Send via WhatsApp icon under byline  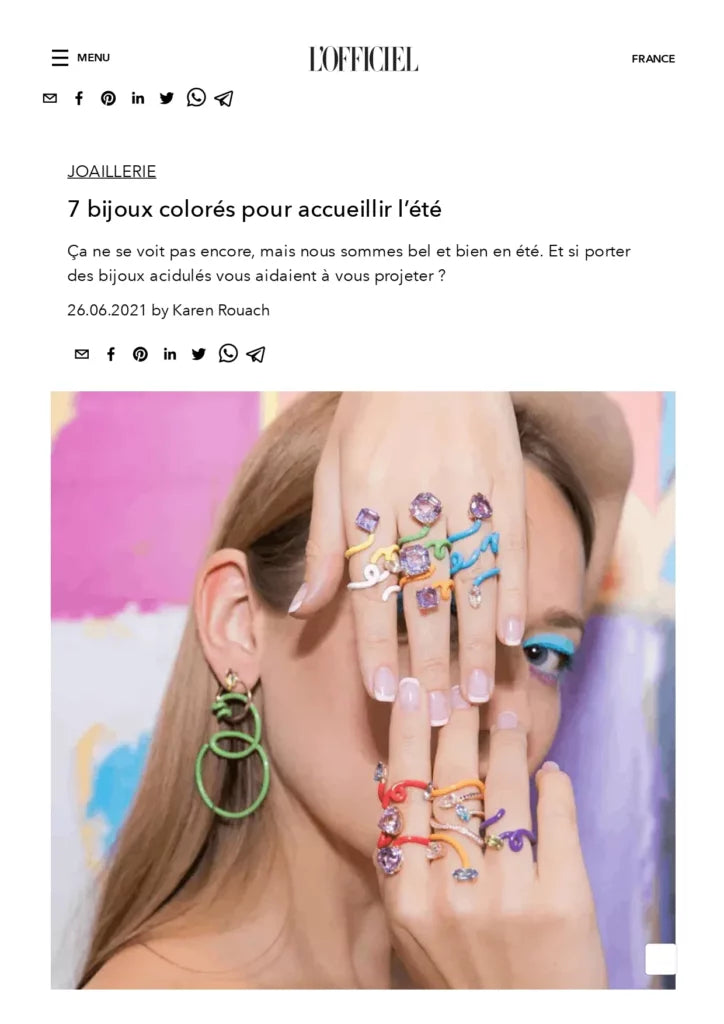click(x=228, y=353)
